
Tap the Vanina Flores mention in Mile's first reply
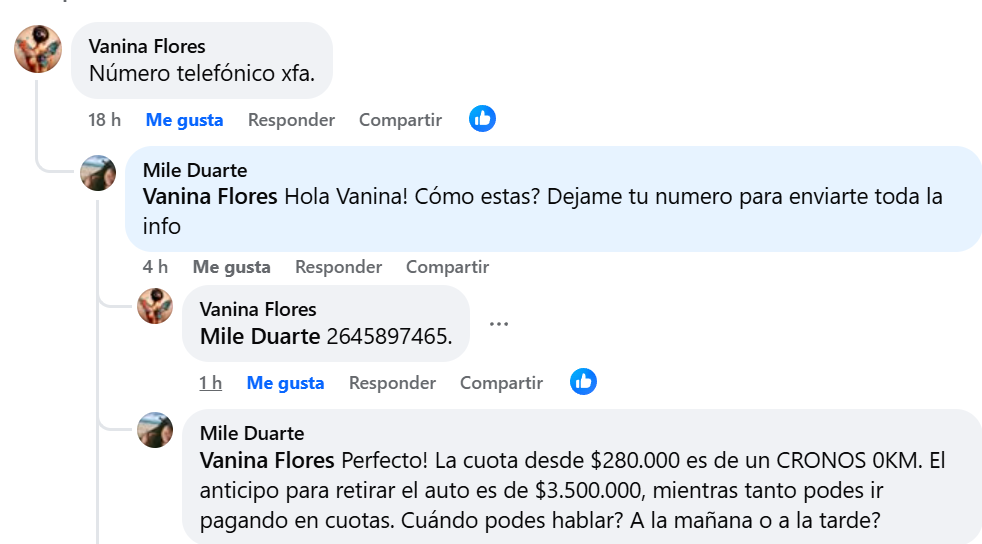point(210,196)
